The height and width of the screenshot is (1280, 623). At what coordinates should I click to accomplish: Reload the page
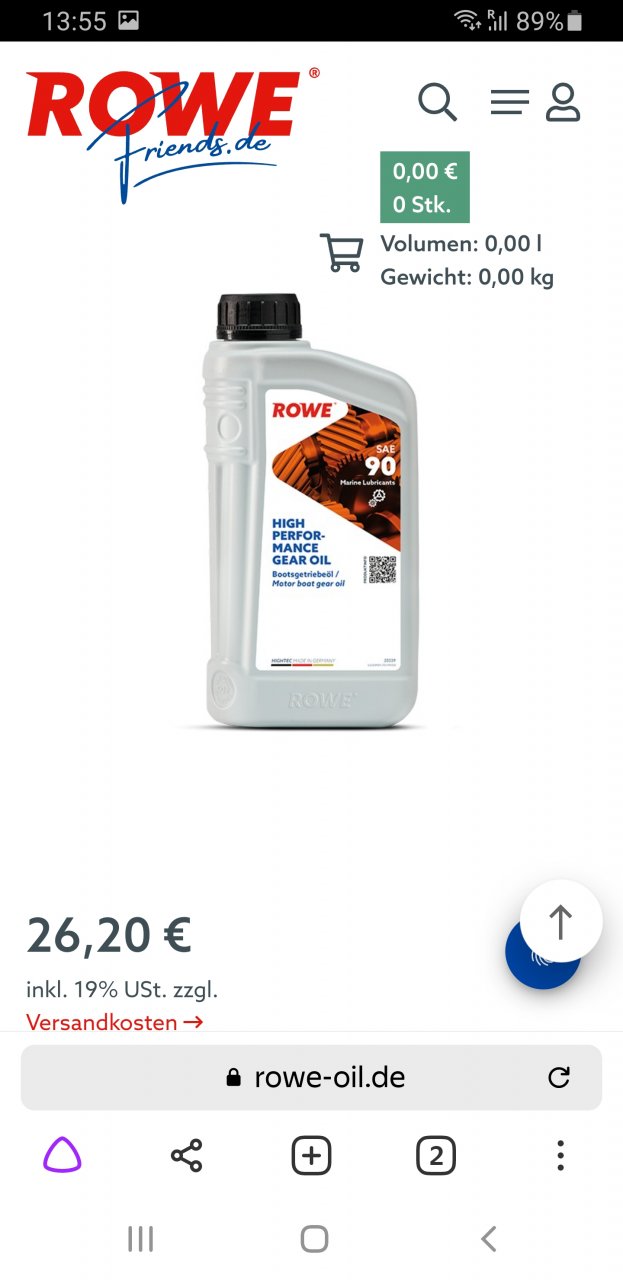[x=559, y=1077]
